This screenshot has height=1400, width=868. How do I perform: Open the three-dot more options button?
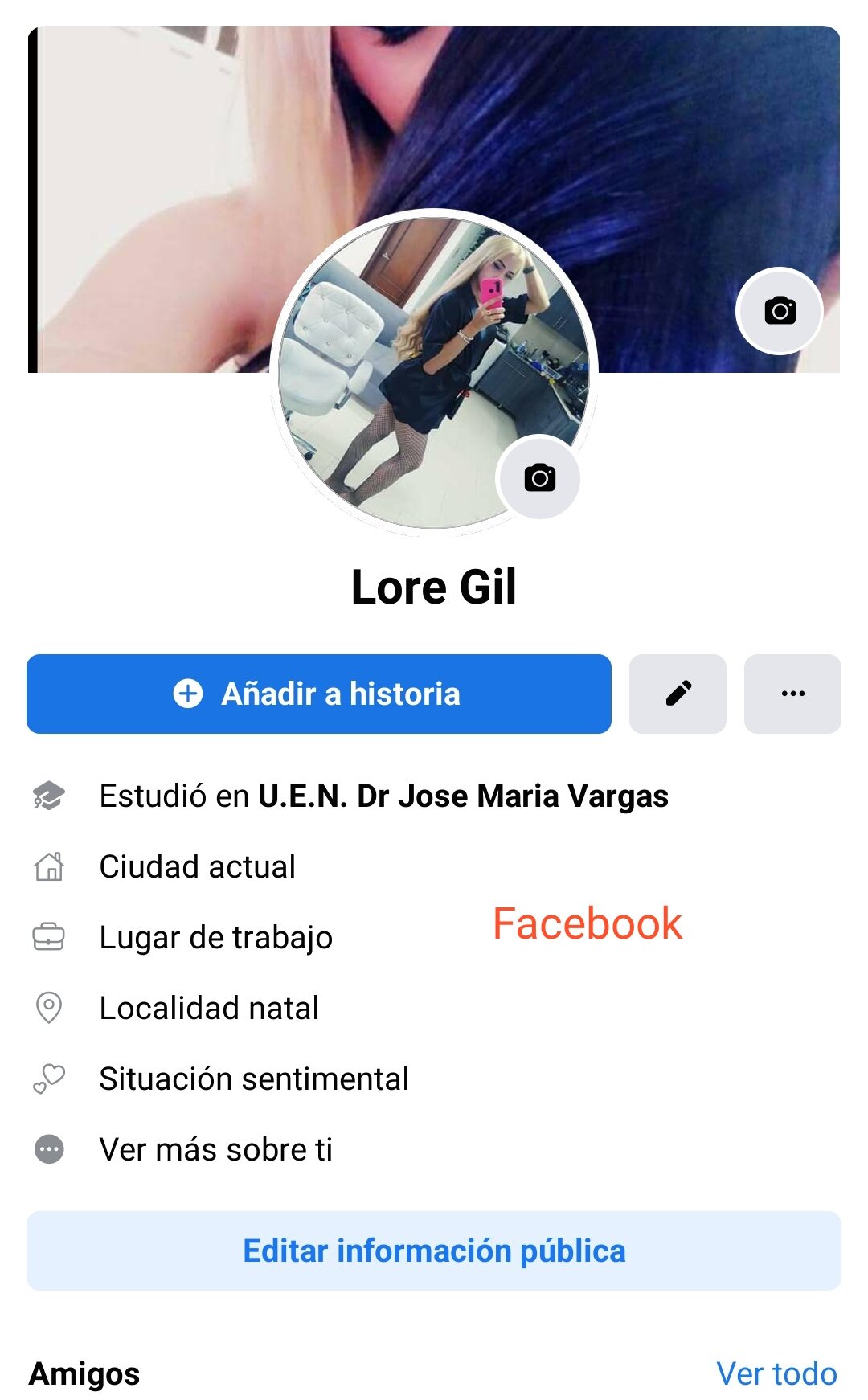[x=792, y=694]
